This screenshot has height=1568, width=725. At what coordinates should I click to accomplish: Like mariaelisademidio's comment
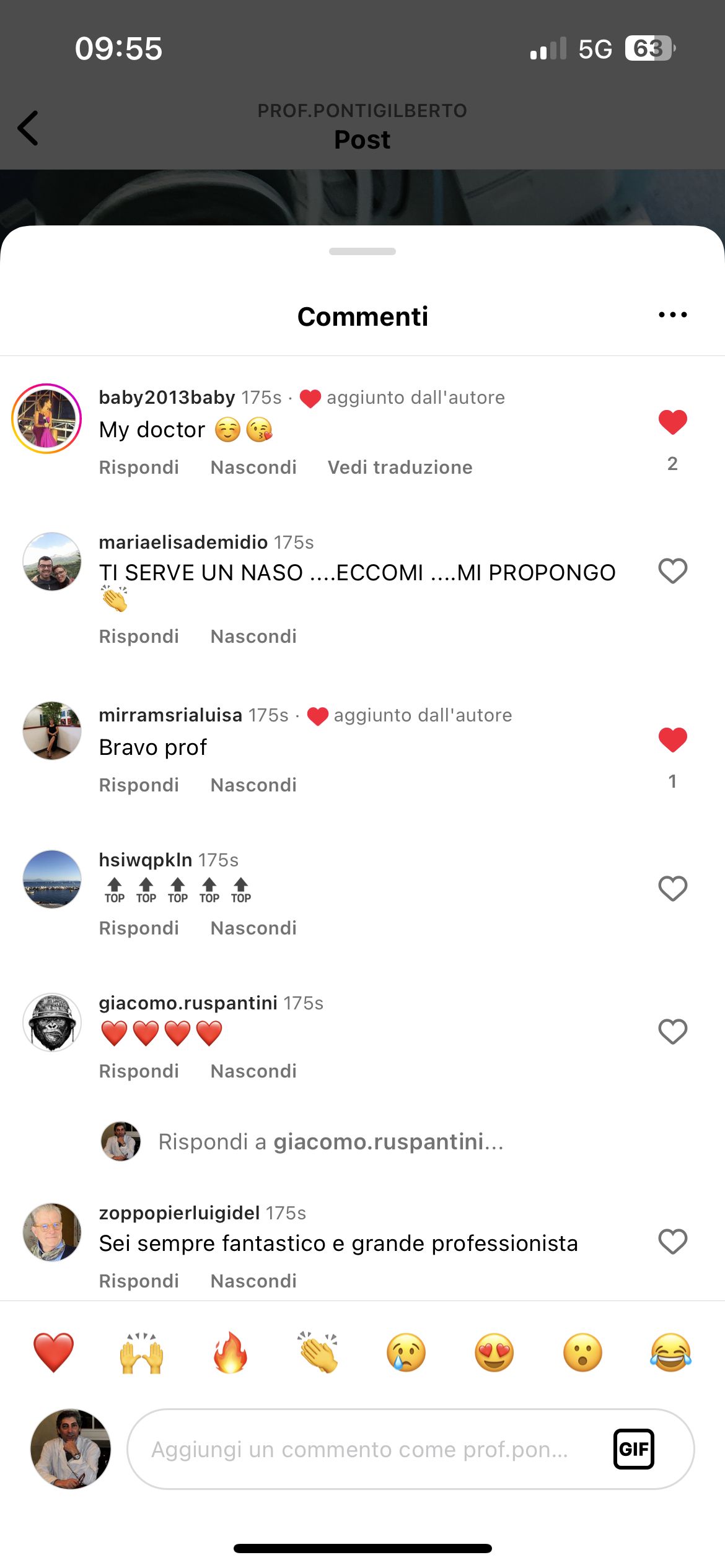tap(672, 571)
